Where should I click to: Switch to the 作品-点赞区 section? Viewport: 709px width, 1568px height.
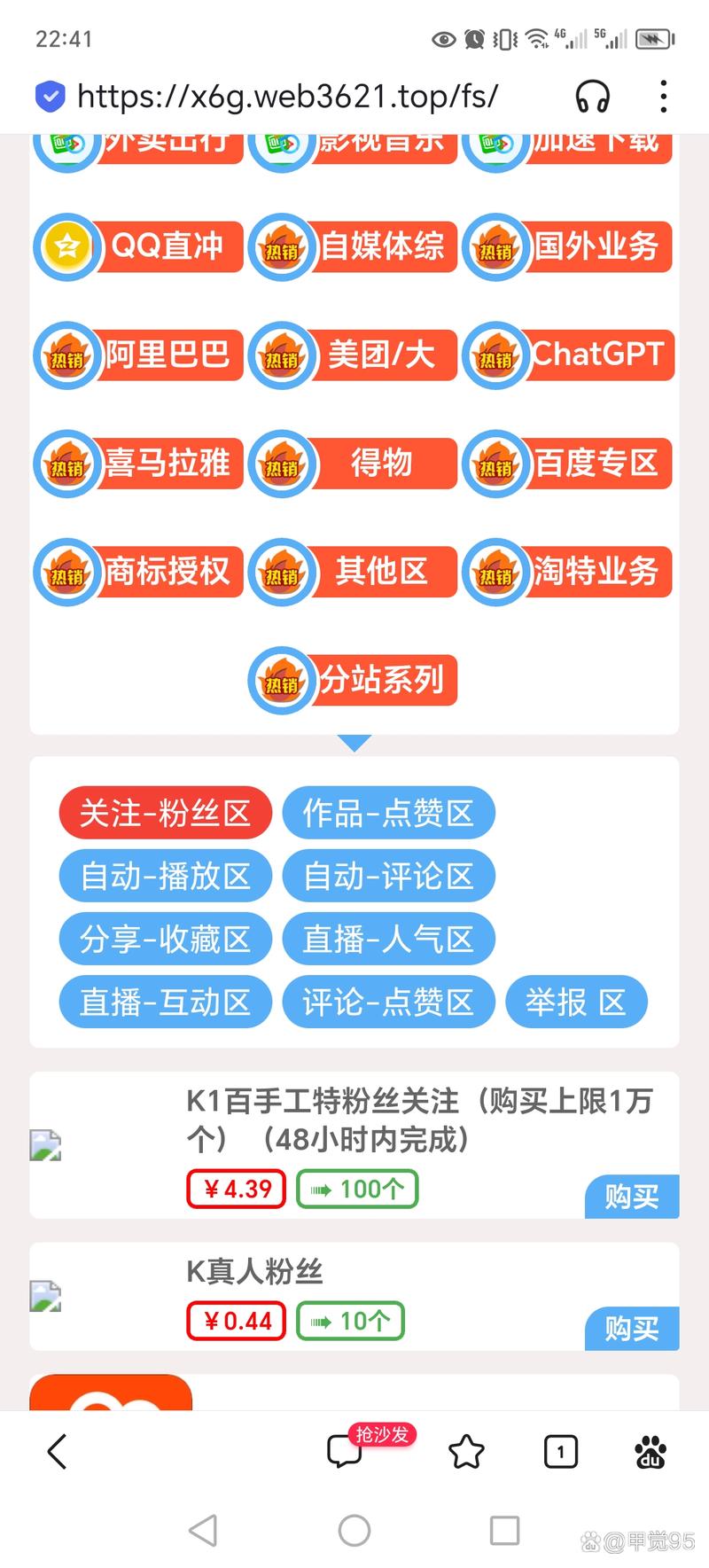[x=388, y=812]
